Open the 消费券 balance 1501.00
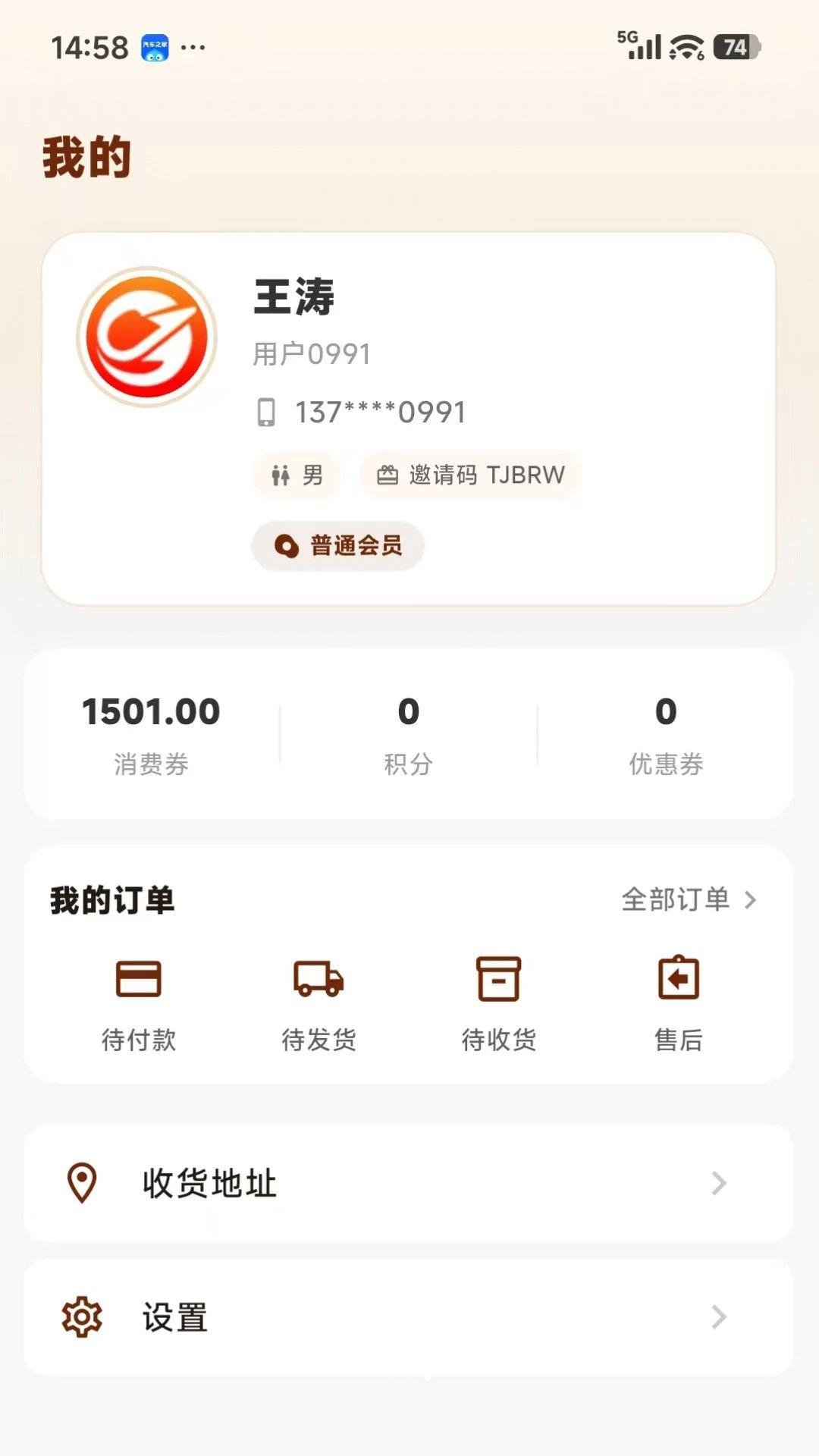 pyautogui.click(x=151, y=735)
